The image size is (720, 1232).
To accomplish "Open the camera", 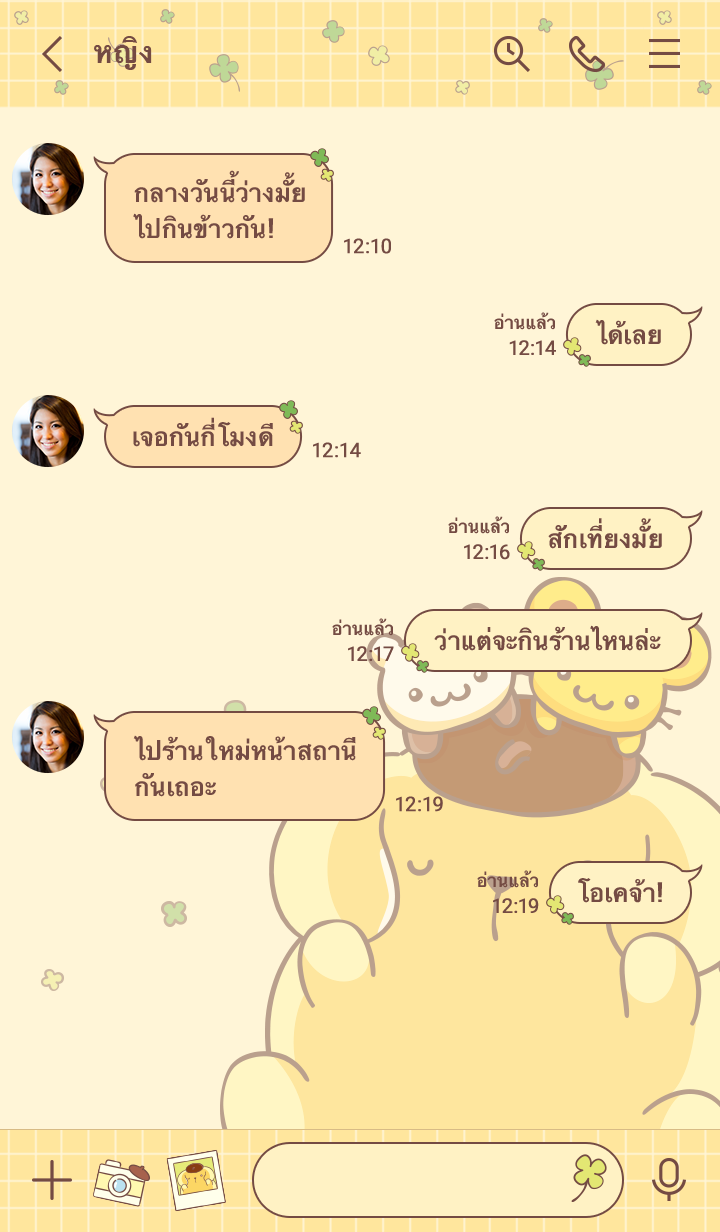I will coord(120,1181).
